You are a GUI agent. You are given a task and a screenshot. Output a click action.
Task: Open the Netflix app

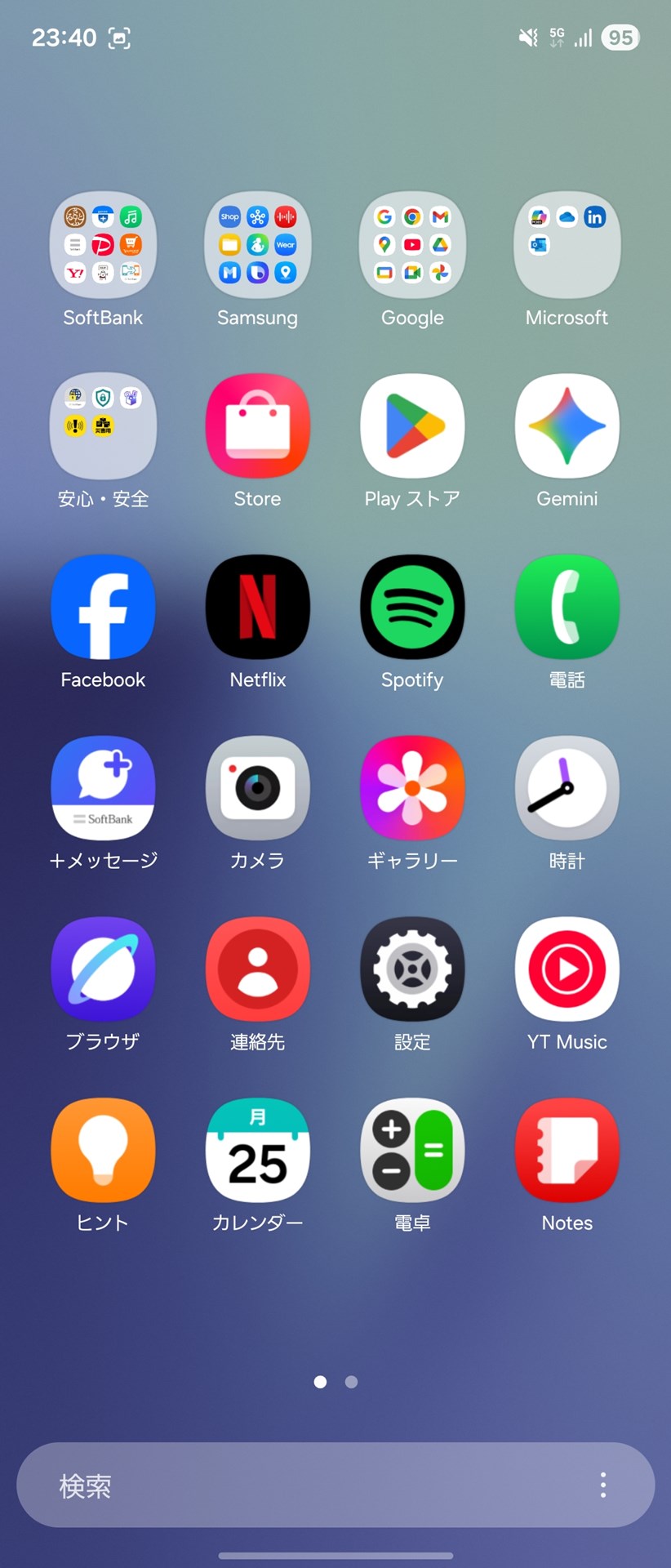point(257,607)
